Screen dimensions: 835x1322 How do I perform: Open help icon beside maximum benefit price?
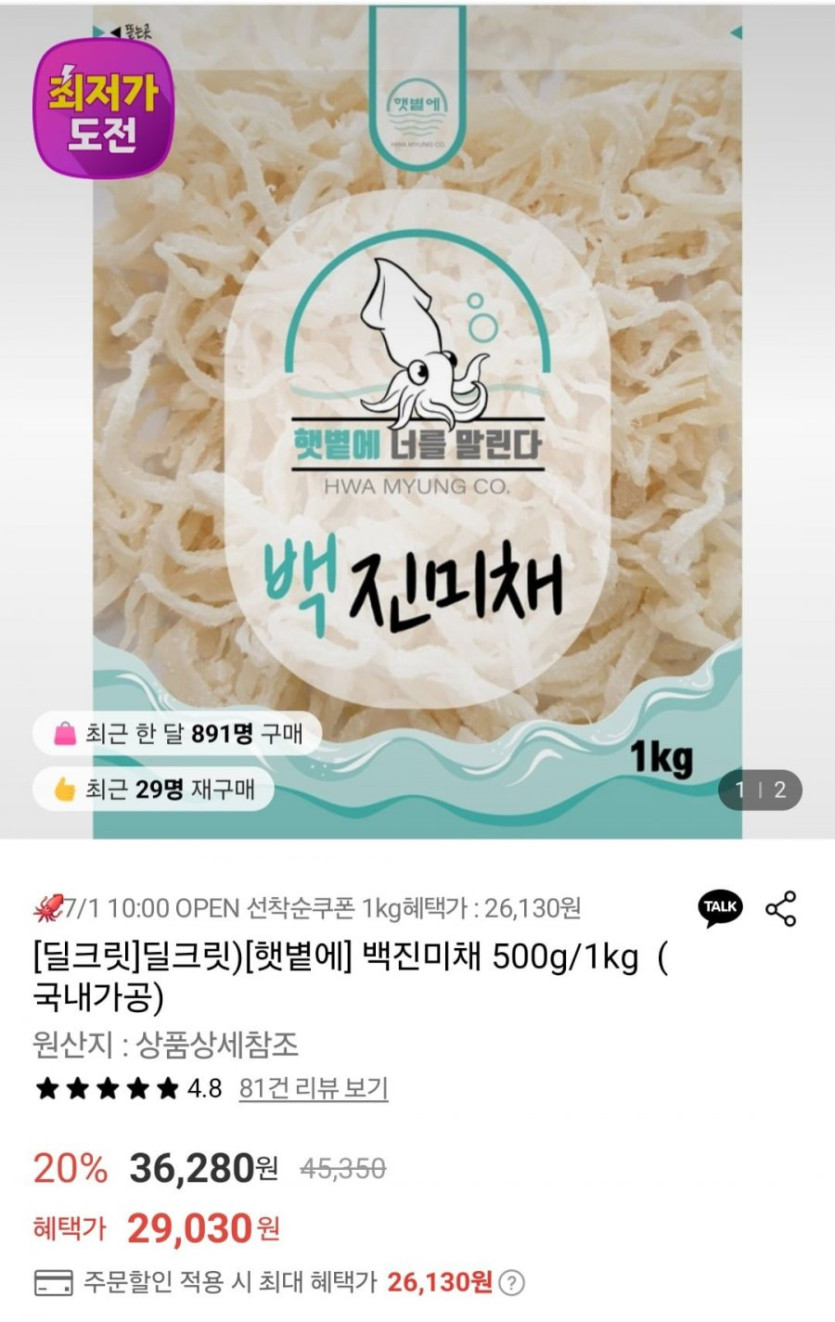pos(512,1282)
